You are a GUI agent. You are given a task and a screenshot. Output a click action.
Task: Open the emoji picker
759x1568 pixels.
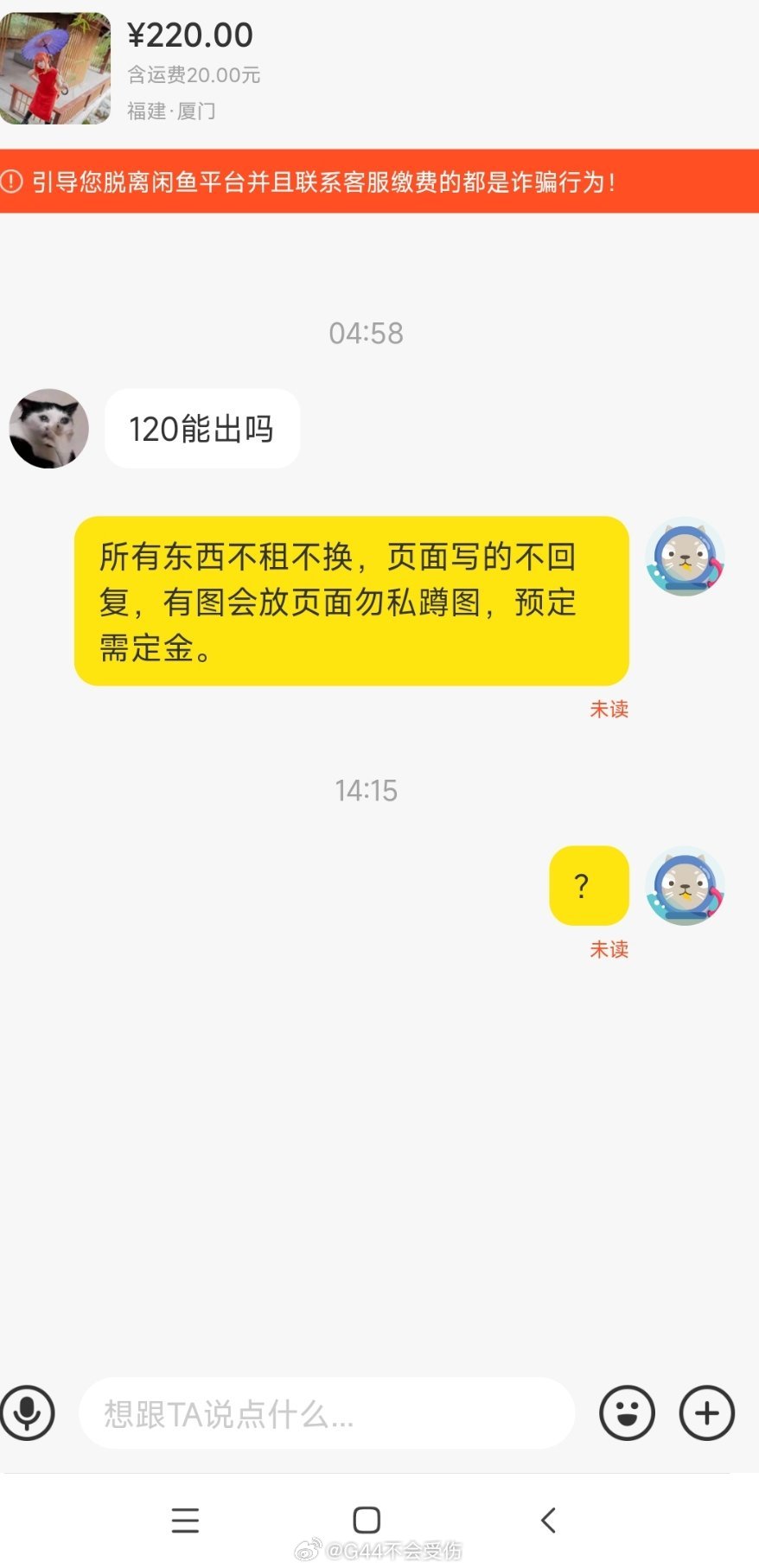coord(627,1413)
